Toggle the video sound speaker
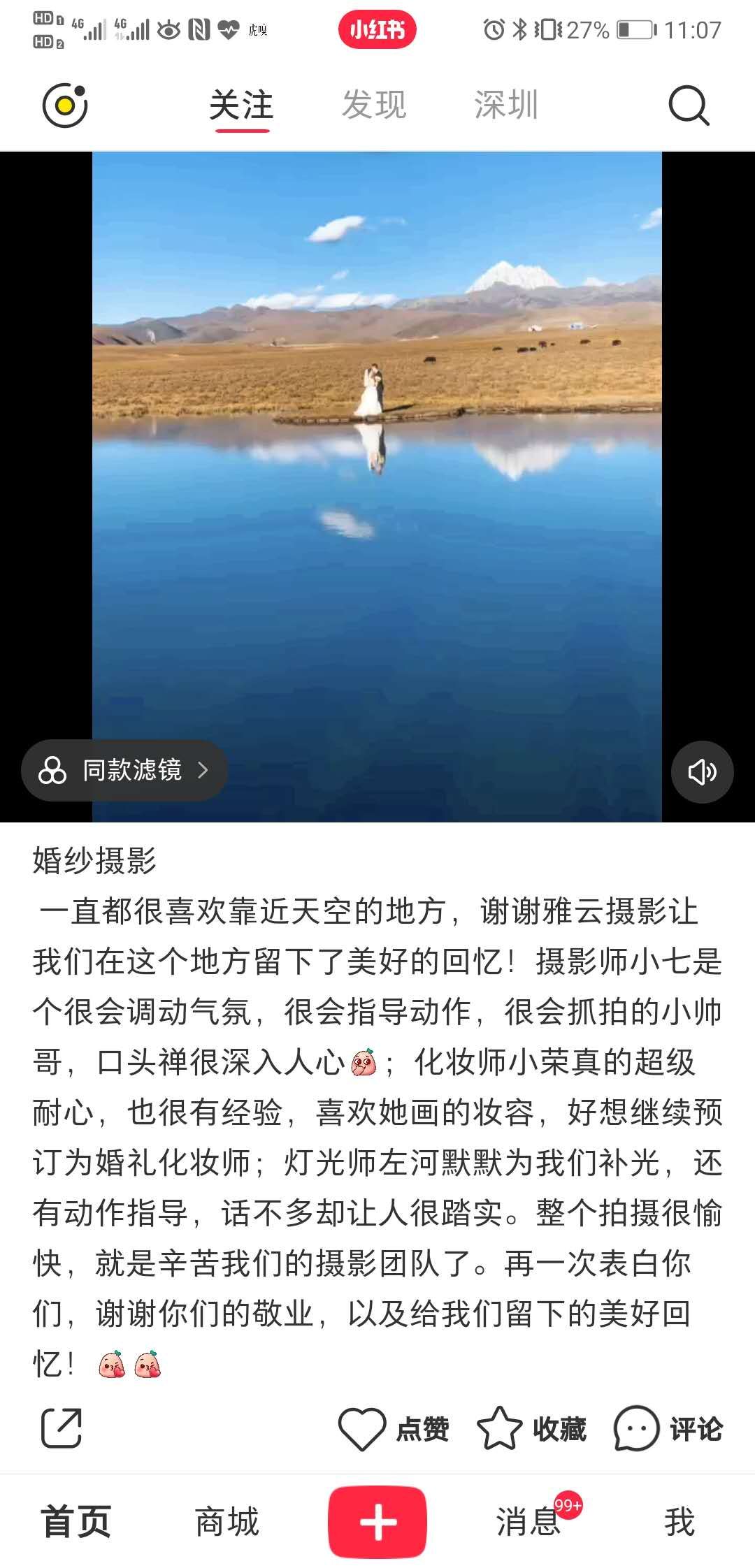This screenshot has height=1568, width=755. coord(702,771)
